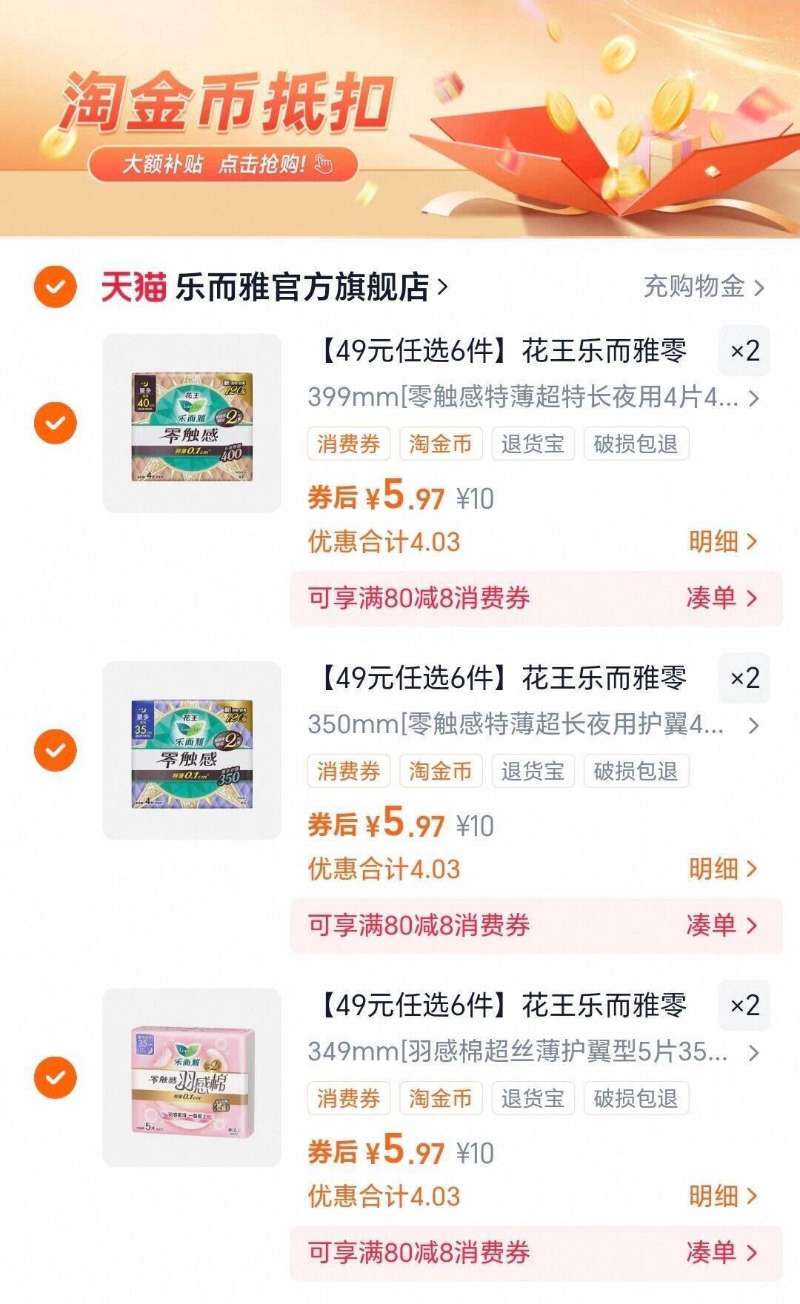The width and height of the screenshot is (800, 1304).
Task: Open 明细 details for the first product
Action: [720, 543]
